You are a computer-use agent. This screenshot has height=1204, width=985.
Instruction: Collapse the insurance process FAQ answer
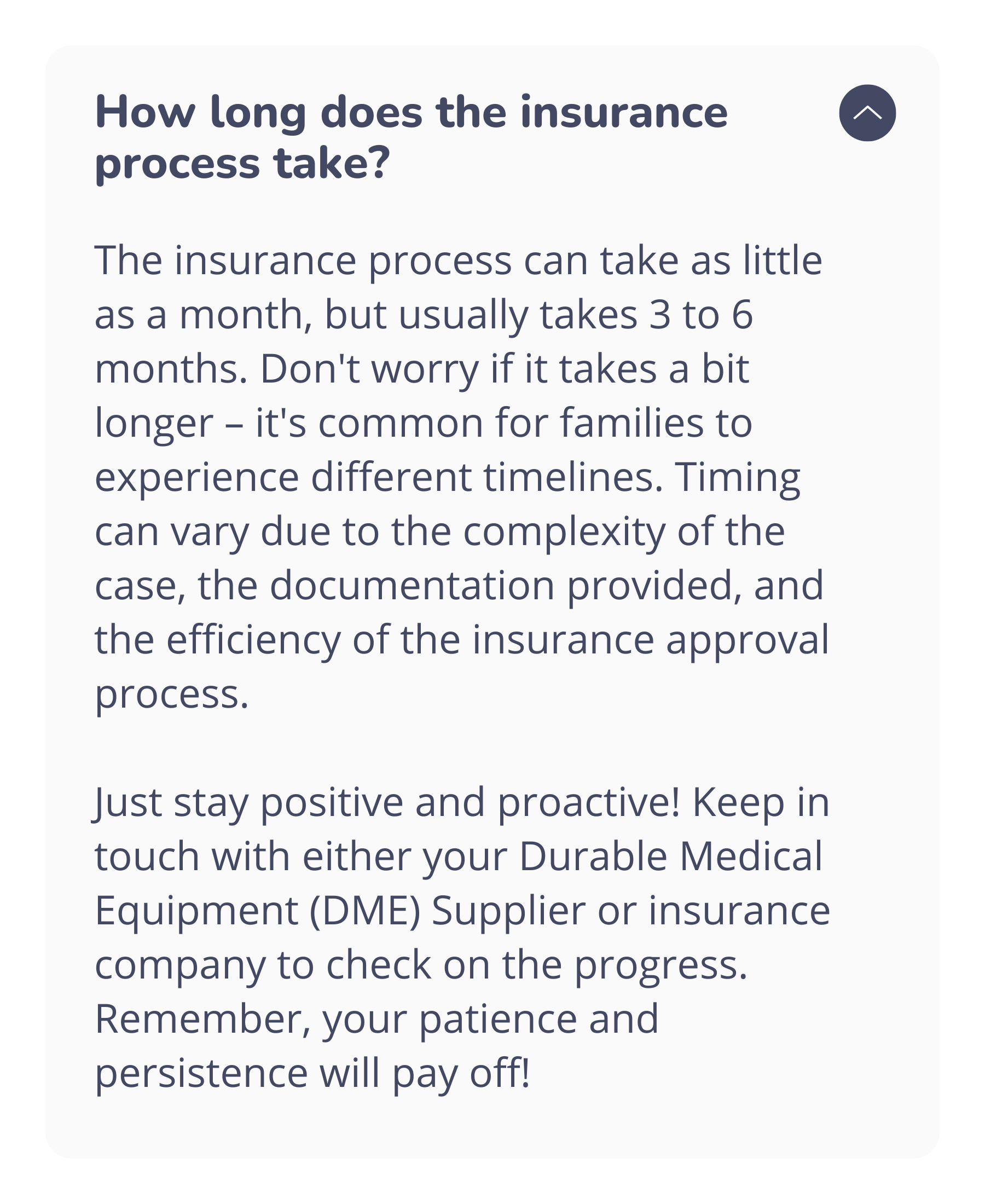click(x=867, y=113)
